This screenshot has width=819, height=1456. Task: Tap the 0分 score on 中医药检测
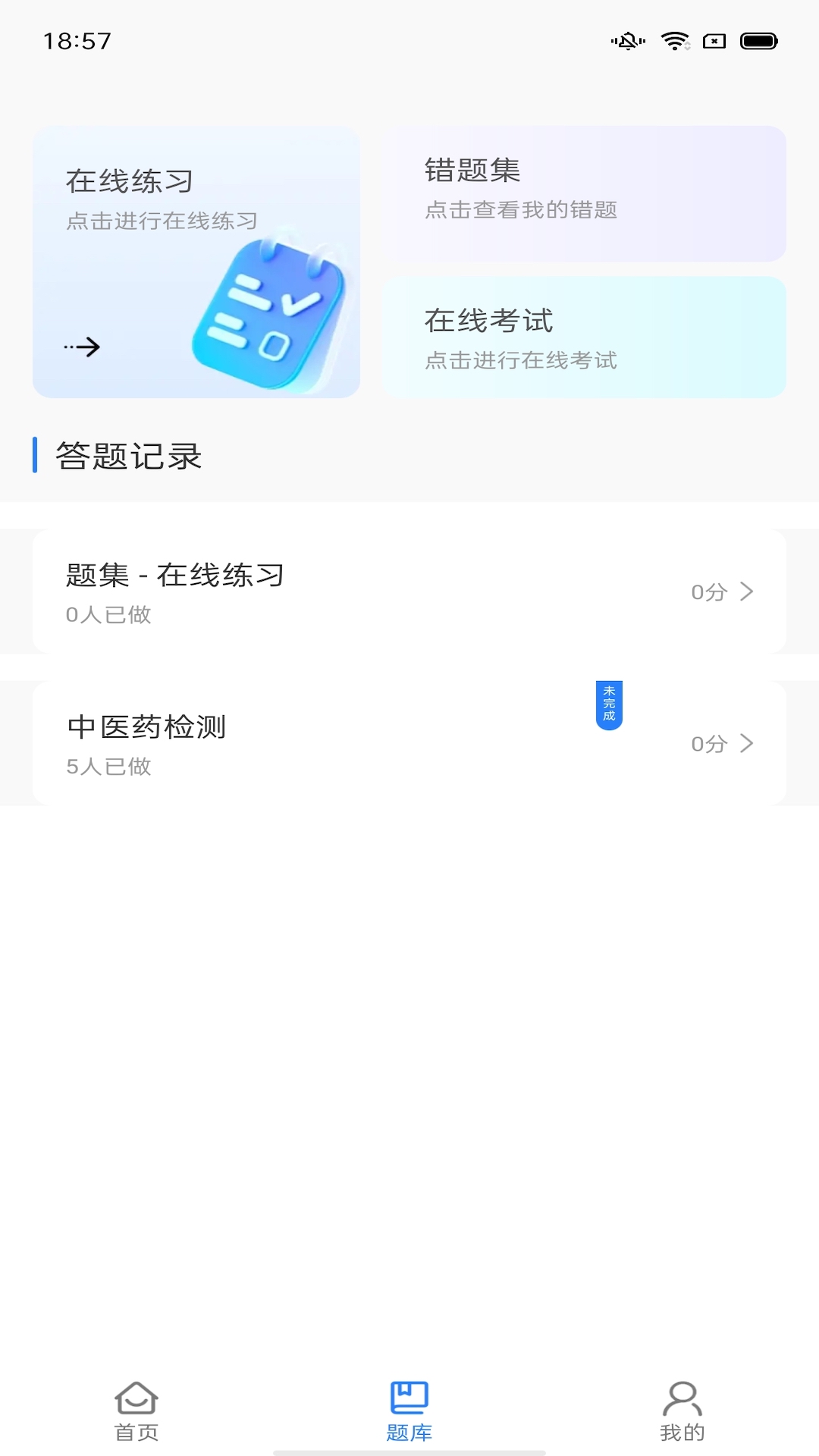pos(705,744)
